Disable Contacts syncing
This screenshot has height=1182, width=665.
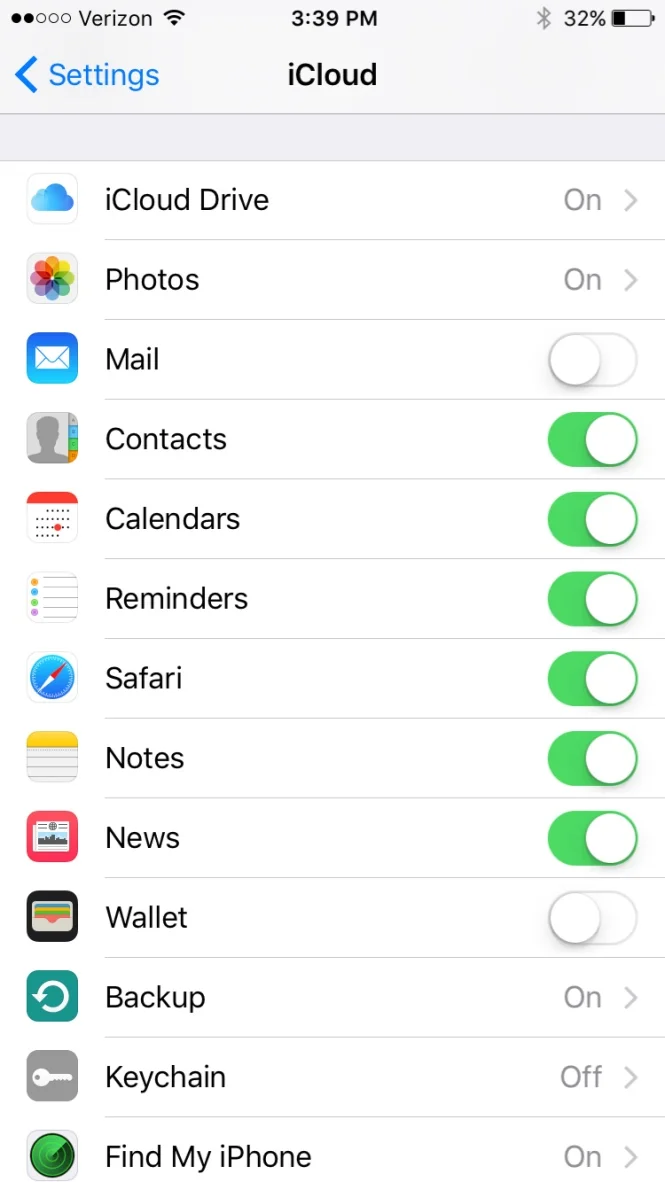[592, 439]
